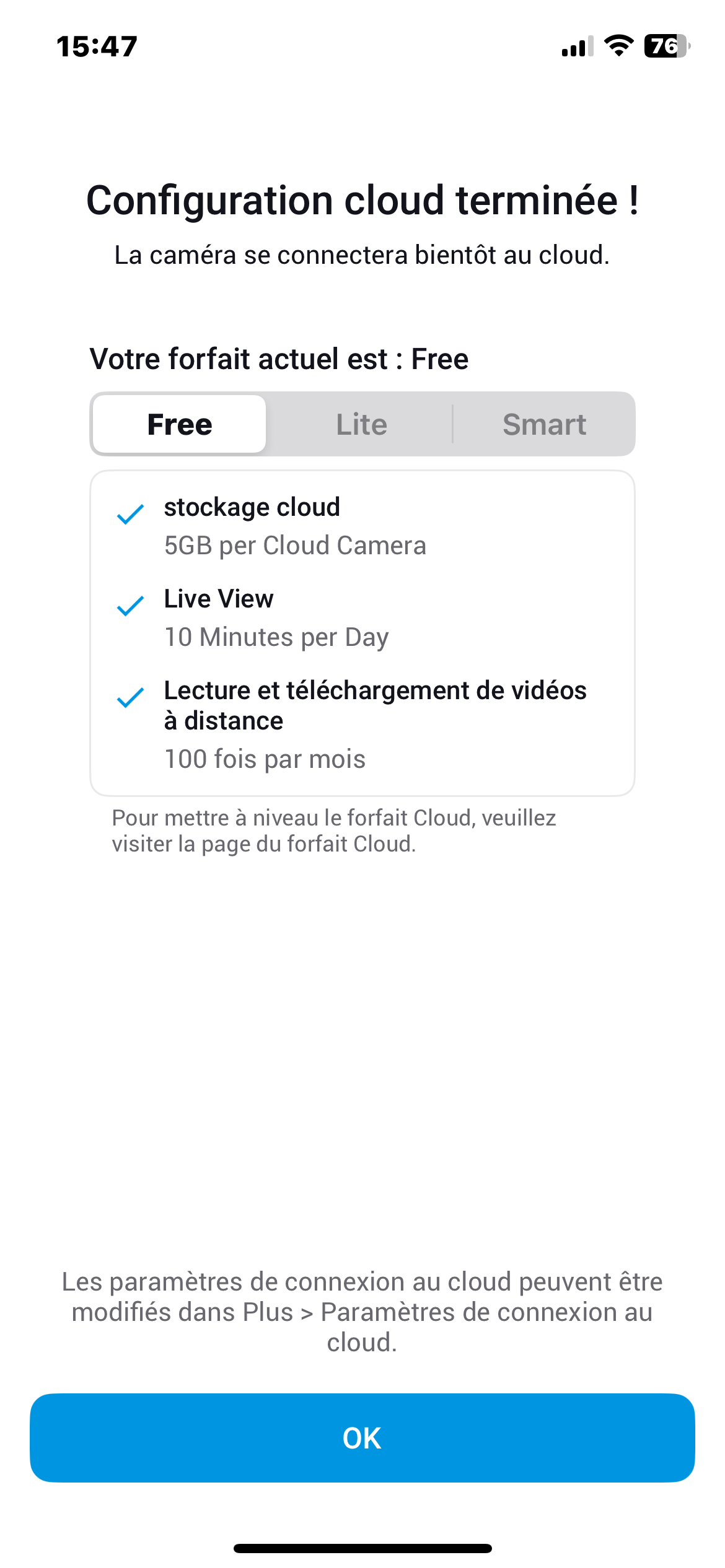Confirm with the OK button
725x1568 pixels.
click(x=362, y=1438)
